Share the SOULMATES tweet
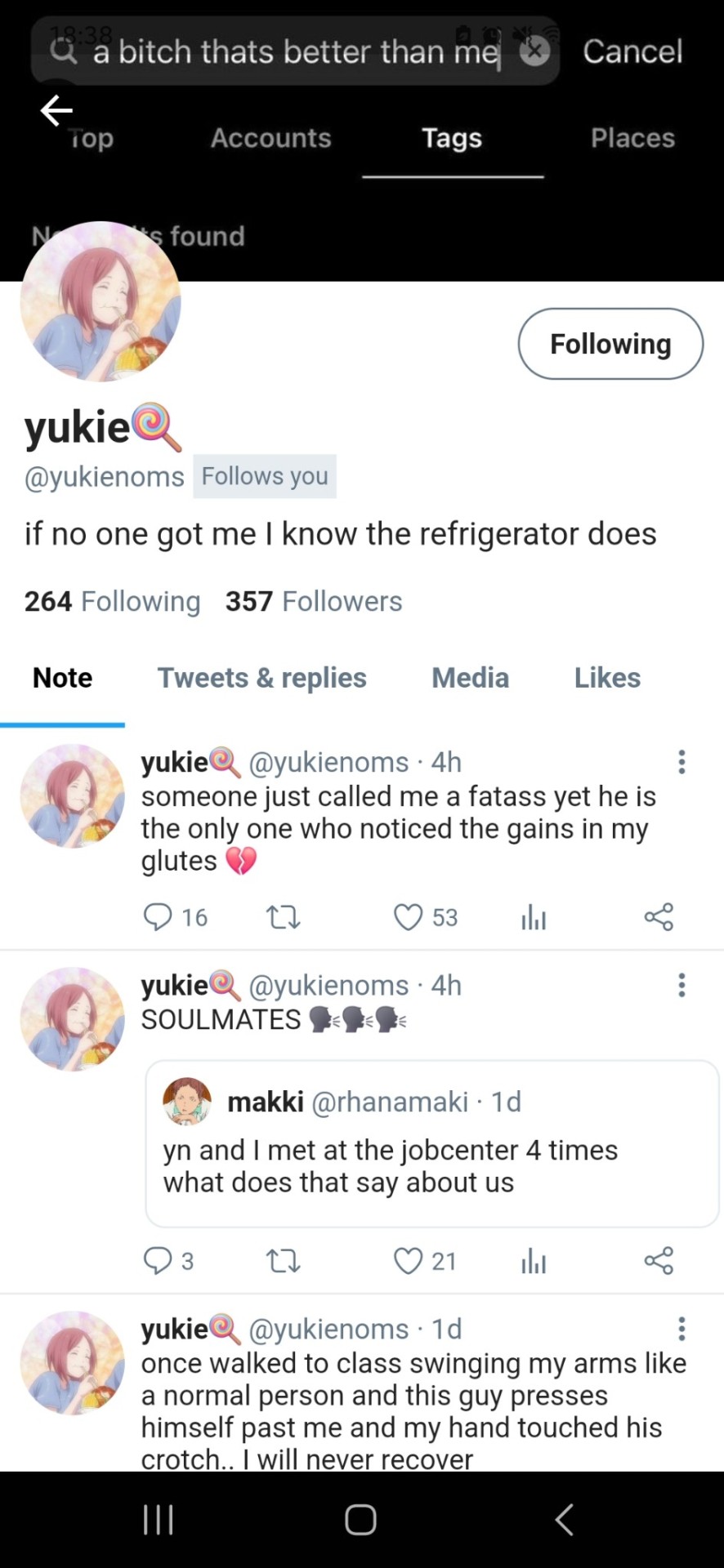724x1568 pixels. [659, 1262]
